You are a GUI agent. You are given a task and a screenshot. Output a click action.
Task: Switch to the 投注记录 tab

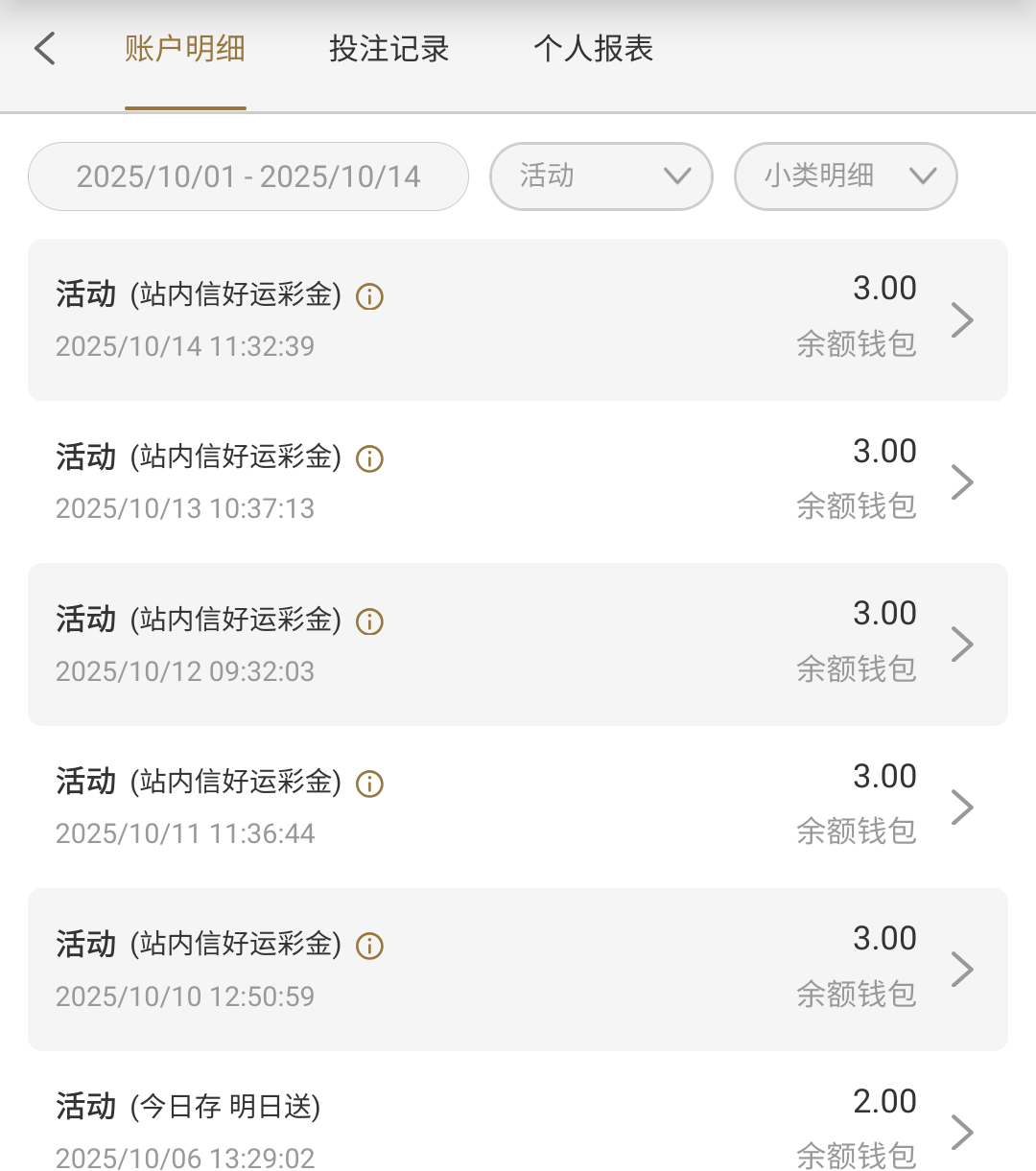click(x=388, y=49)
